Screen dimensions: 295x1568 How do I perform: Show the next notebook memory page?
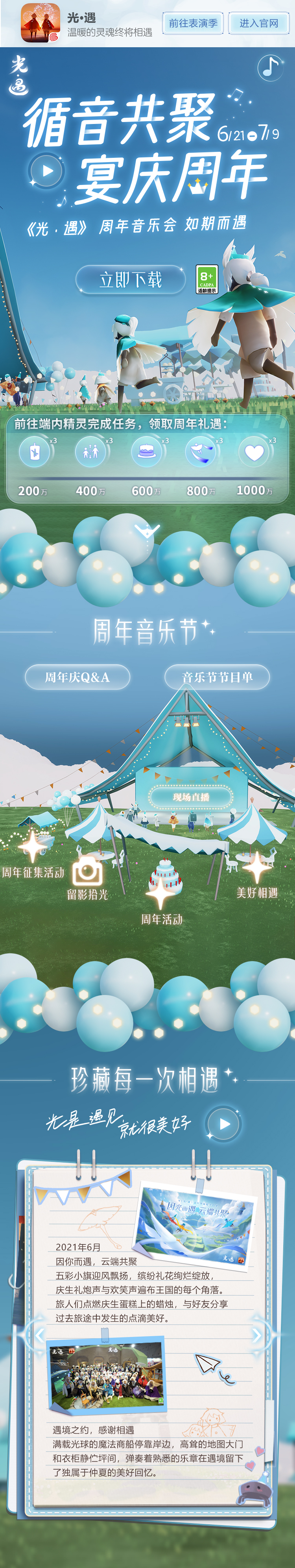(257, 1335)
